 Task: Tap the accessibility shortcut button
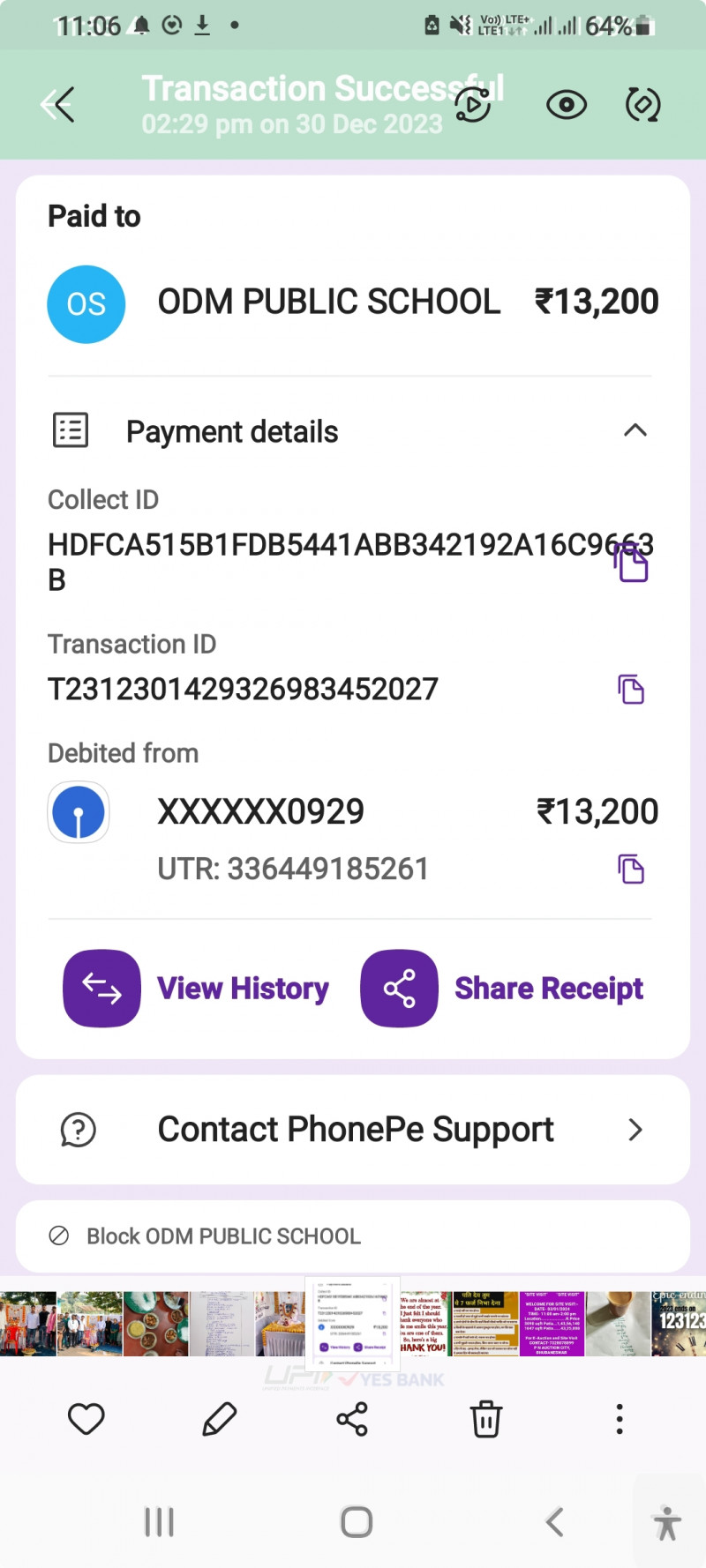[668, 1523]
